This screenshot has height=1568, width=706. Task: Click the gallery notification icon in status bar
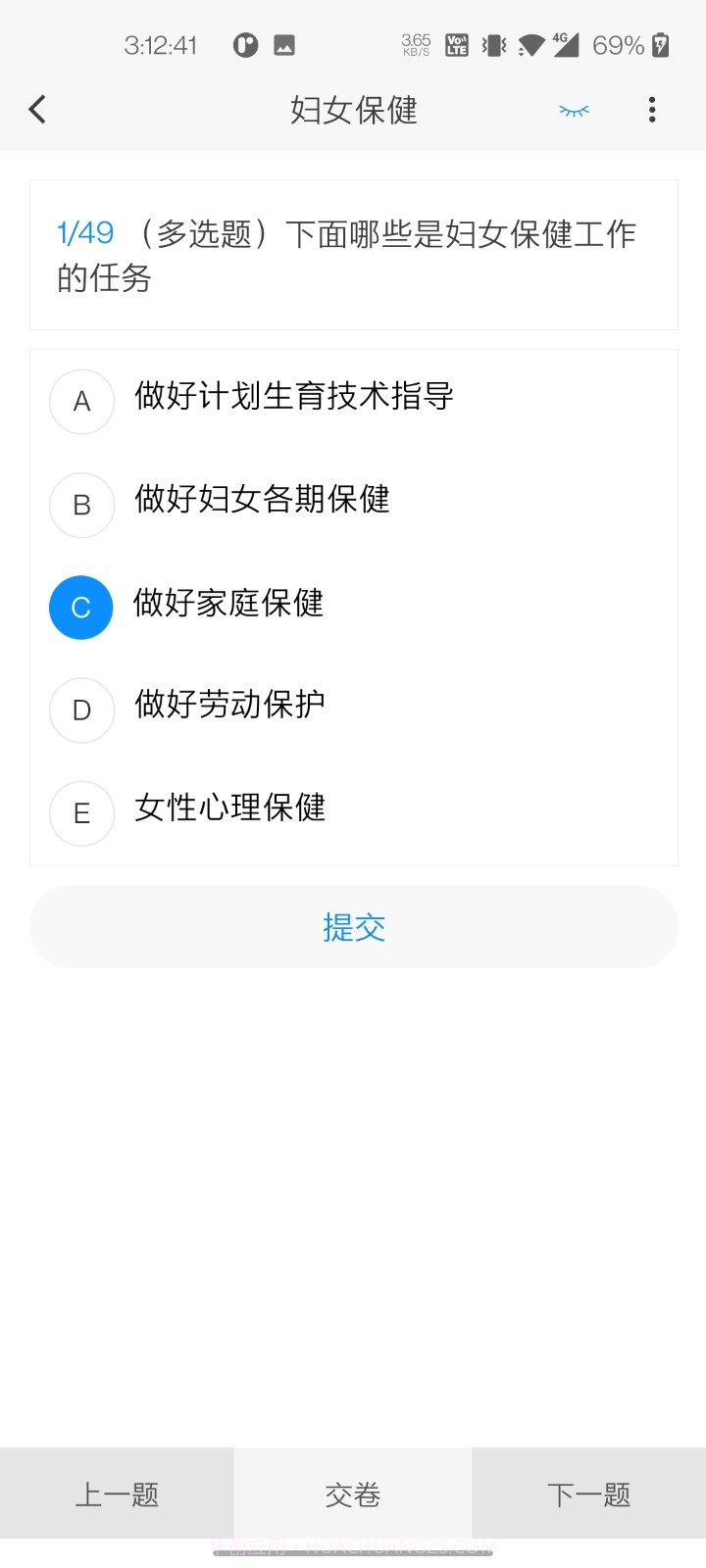click(283, 45)
